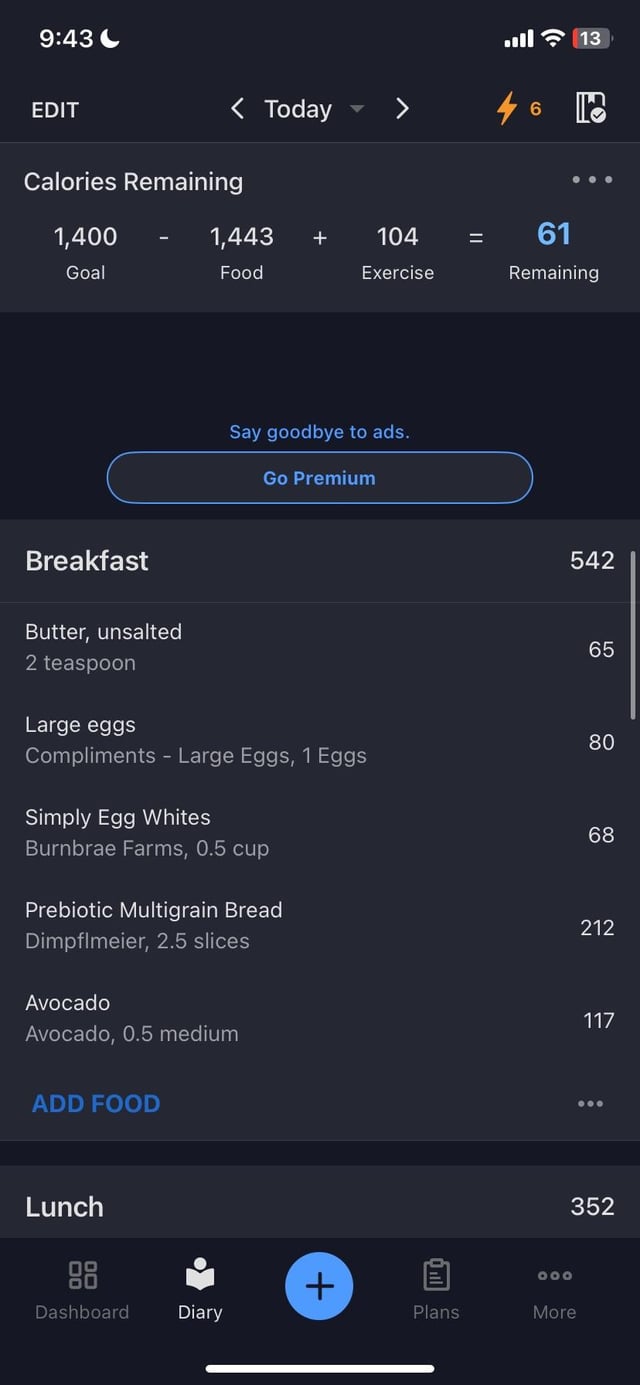Tap the Go Premium button
Screen dimensions: 640x1385
pos(320,478)
